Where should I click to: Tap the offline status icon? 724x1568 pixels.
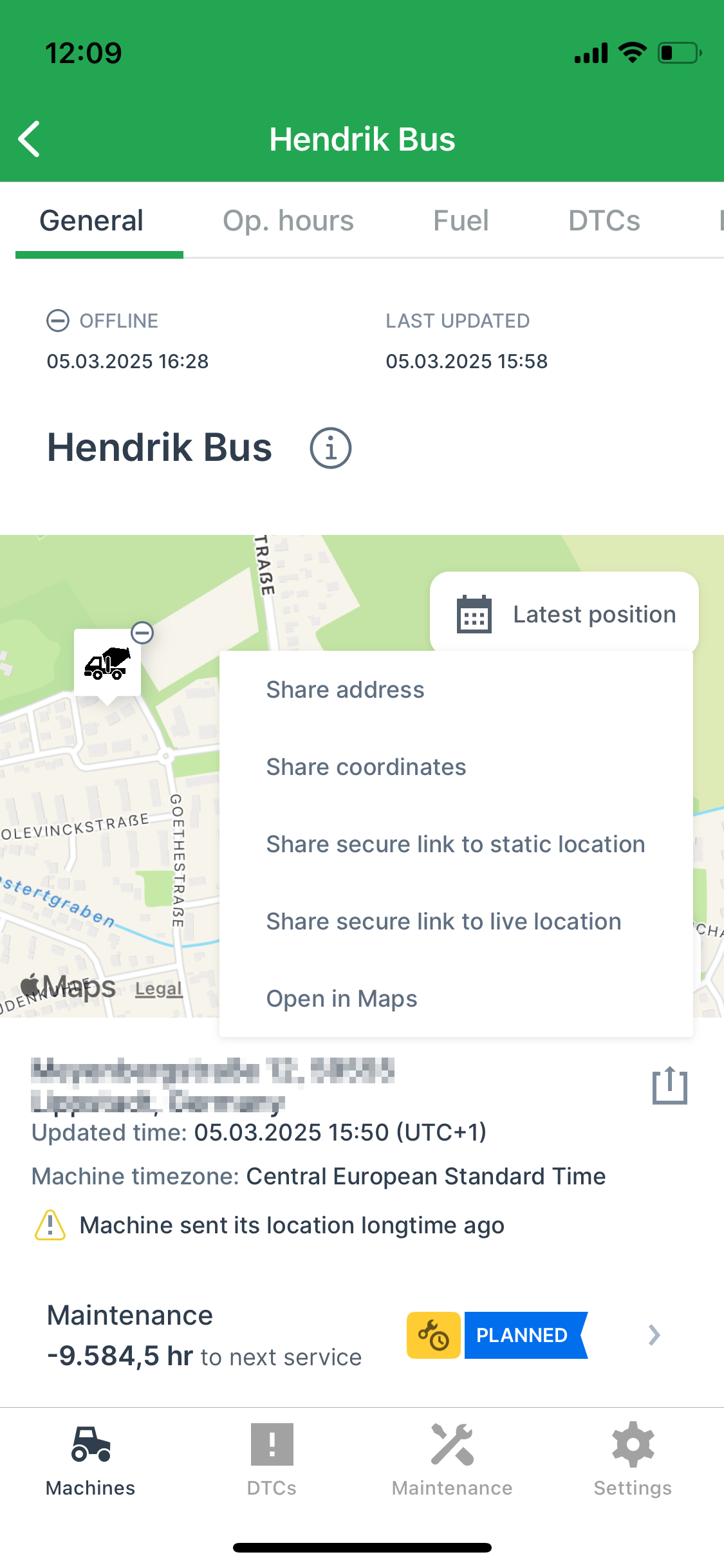tap(57, 320)
